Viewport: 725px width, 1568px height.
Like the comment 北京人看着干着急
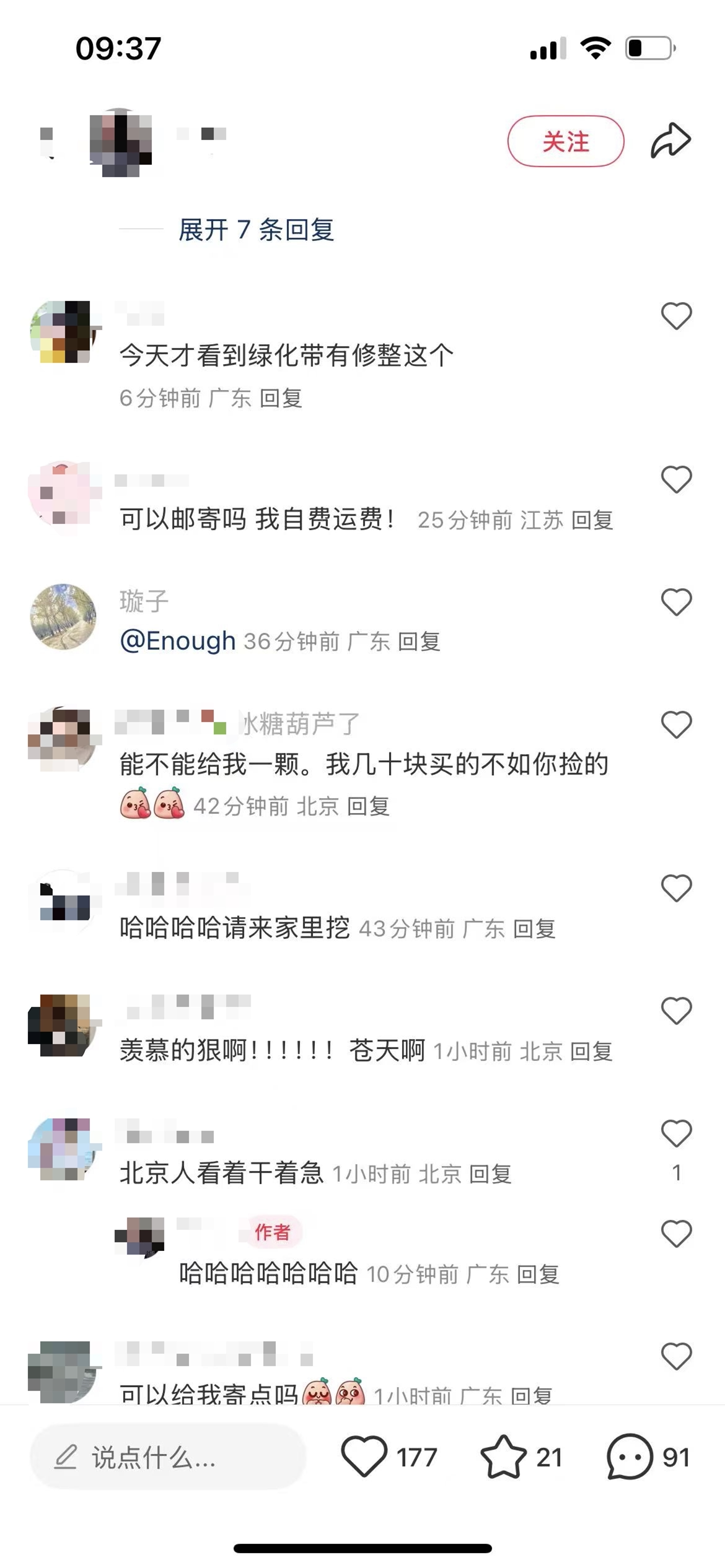(x=676, y=1133)
